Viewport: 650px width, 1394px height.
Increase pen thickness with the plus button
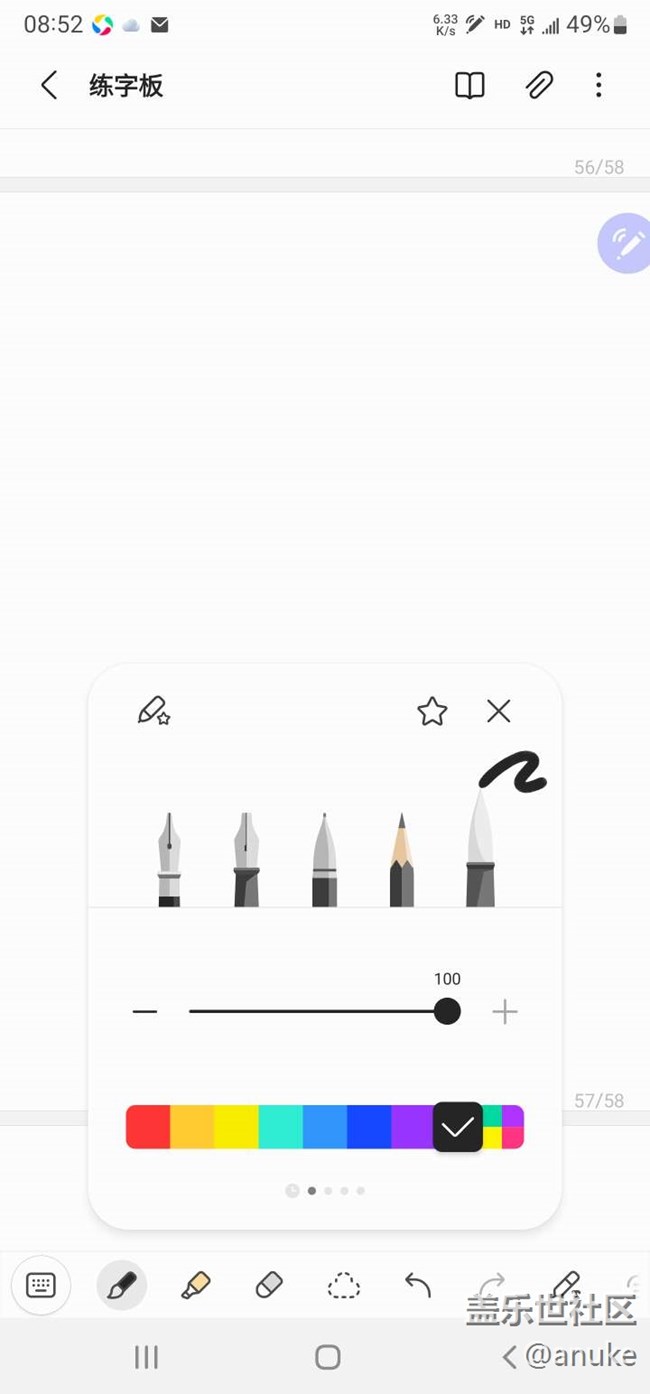(x=505, y=1012)
